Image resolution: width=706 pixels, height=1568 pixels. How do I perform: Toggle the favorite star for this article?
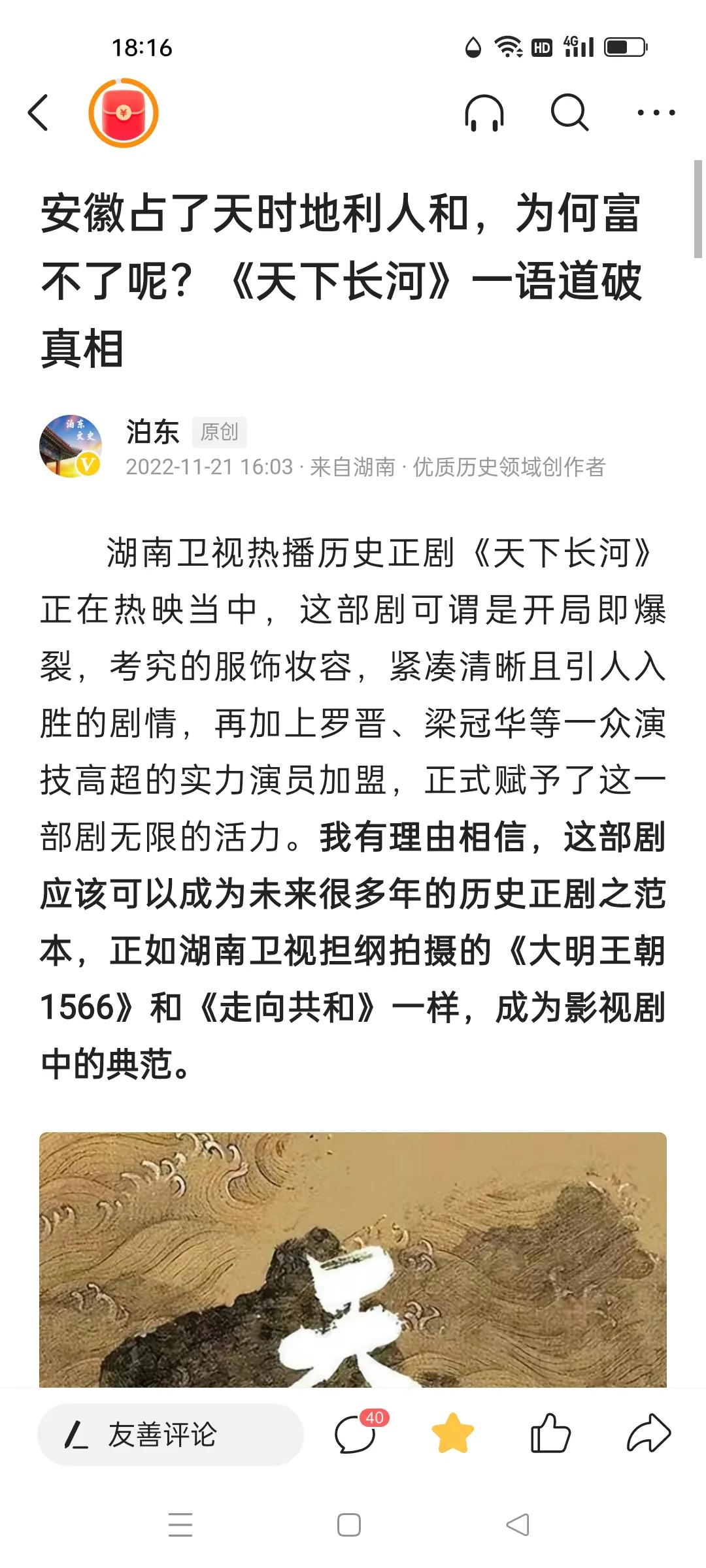coord(452,1433)
